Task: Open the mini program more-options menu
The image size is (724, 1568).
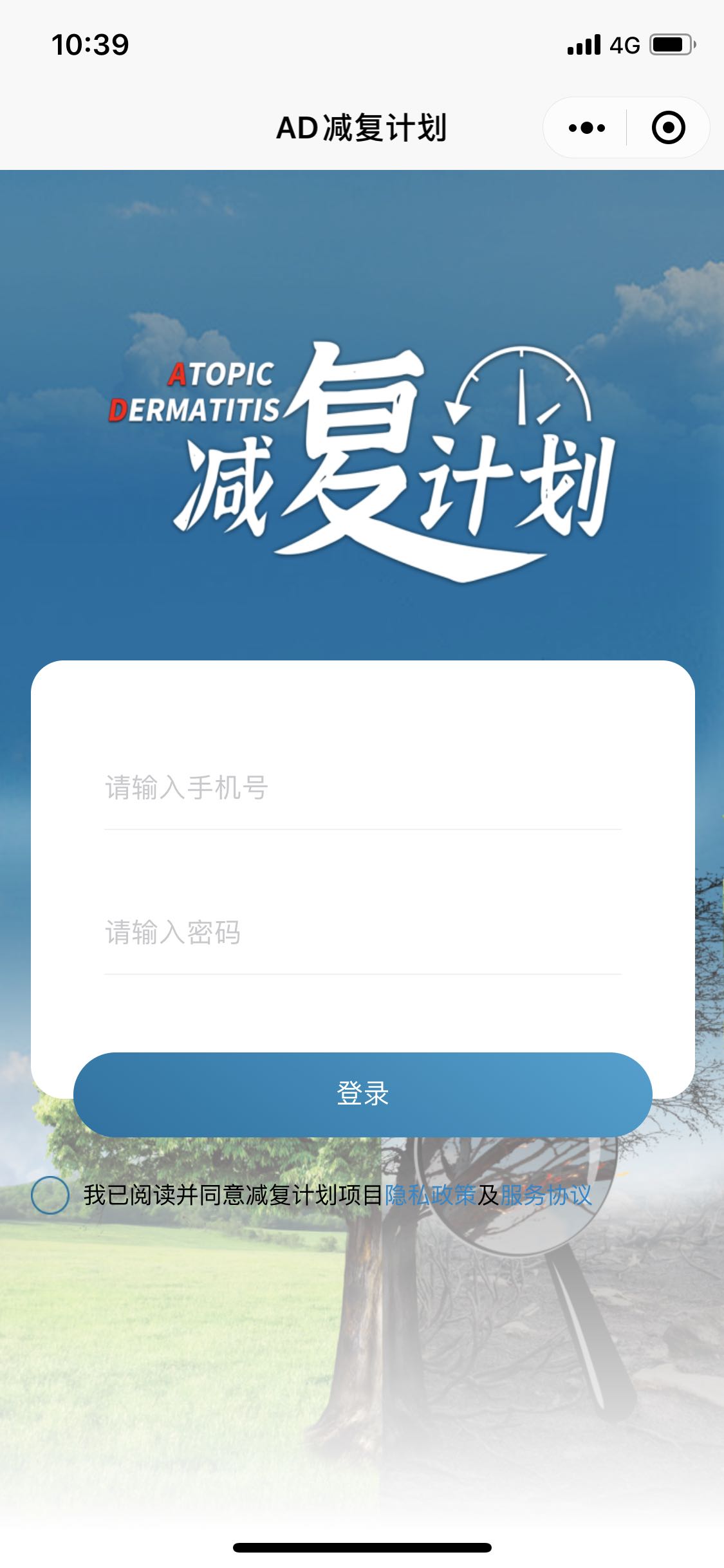Action: pyautogui.click(x=586, y=127)
